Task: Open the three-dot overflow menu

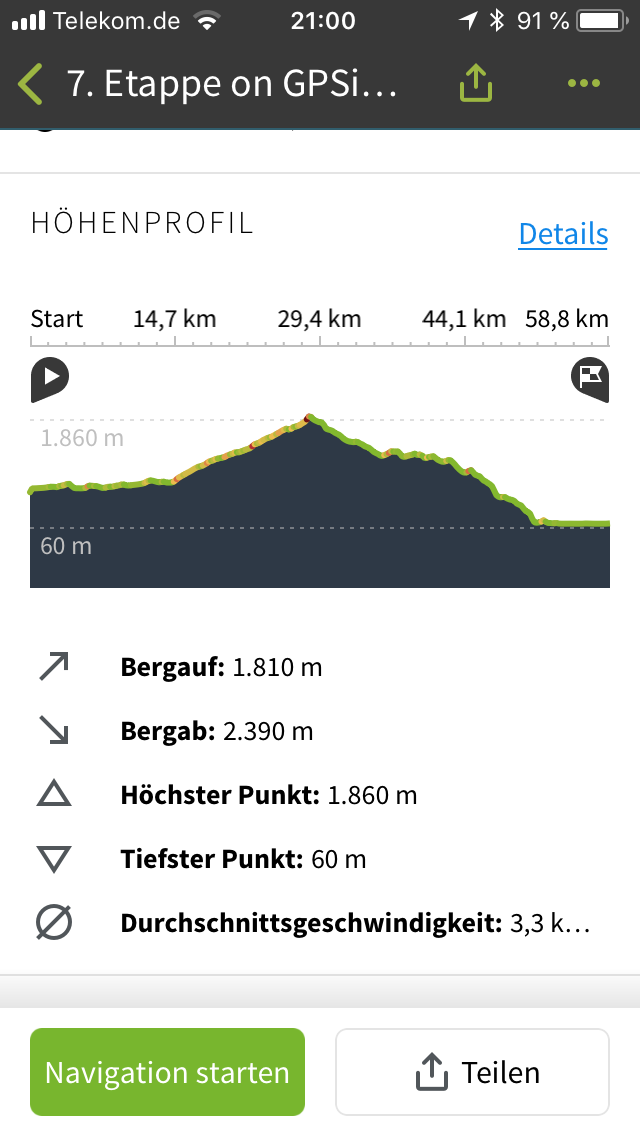Action: pyautogui.click(x=583, y=83)
